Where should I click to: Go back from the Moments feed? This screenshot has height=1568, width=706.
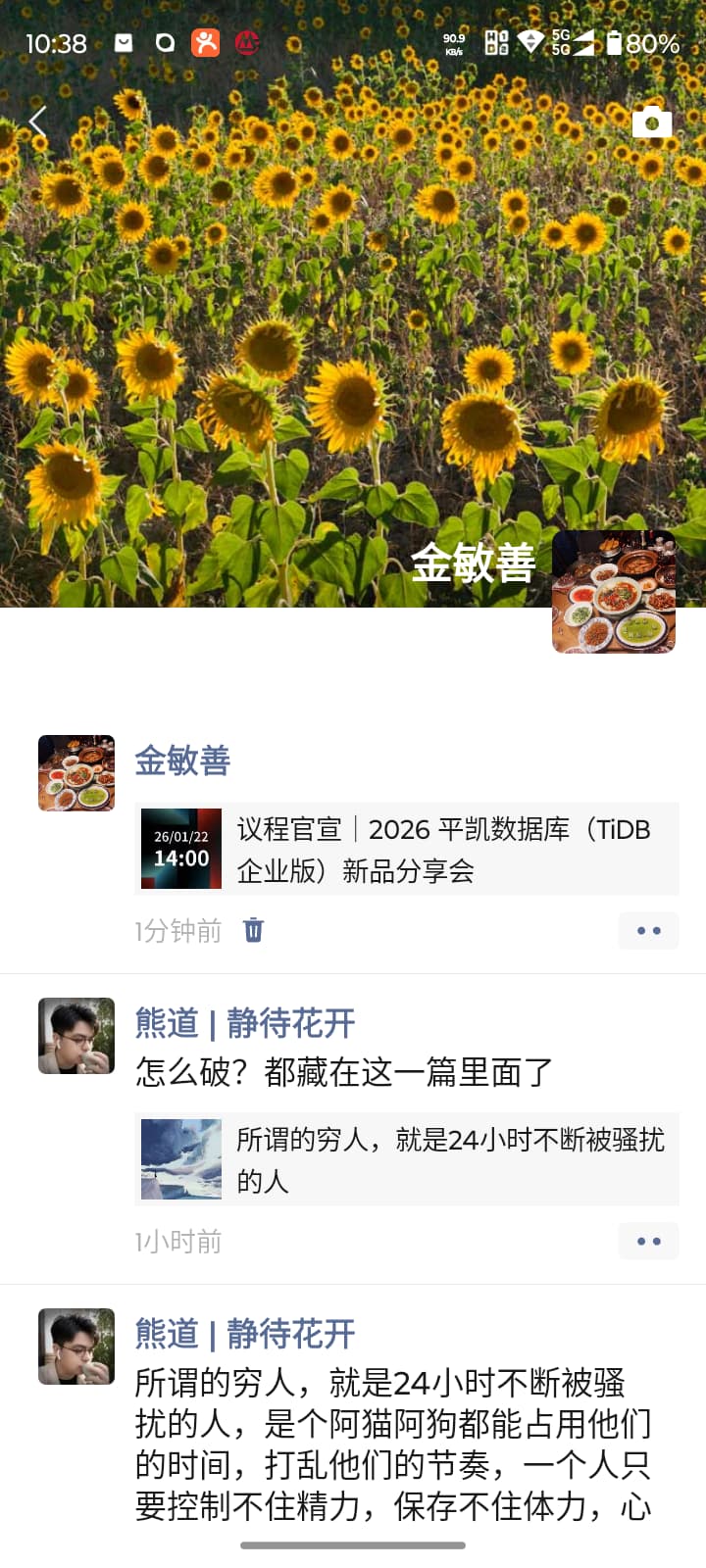(38, 122)
